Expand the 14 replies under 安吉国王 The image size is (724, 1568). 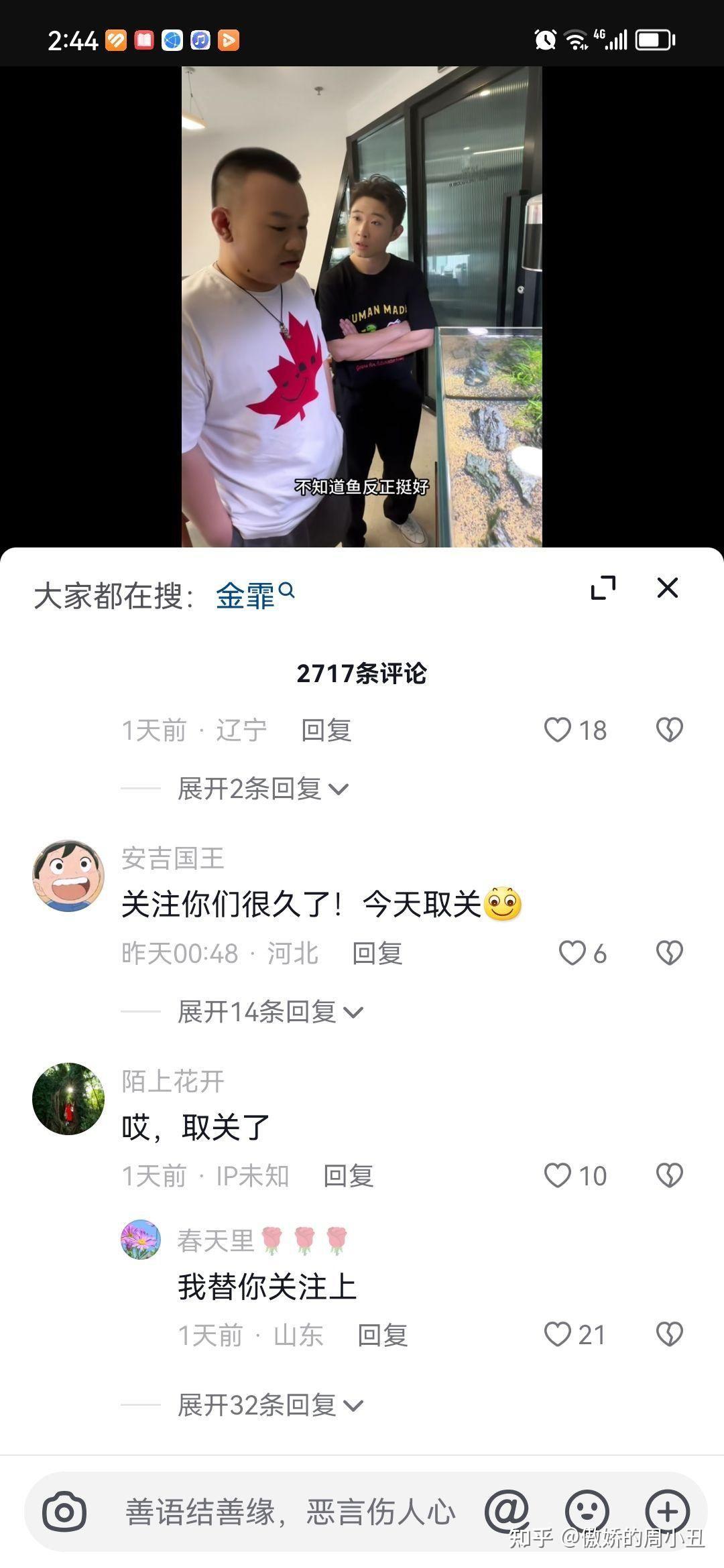(269, 1012)
